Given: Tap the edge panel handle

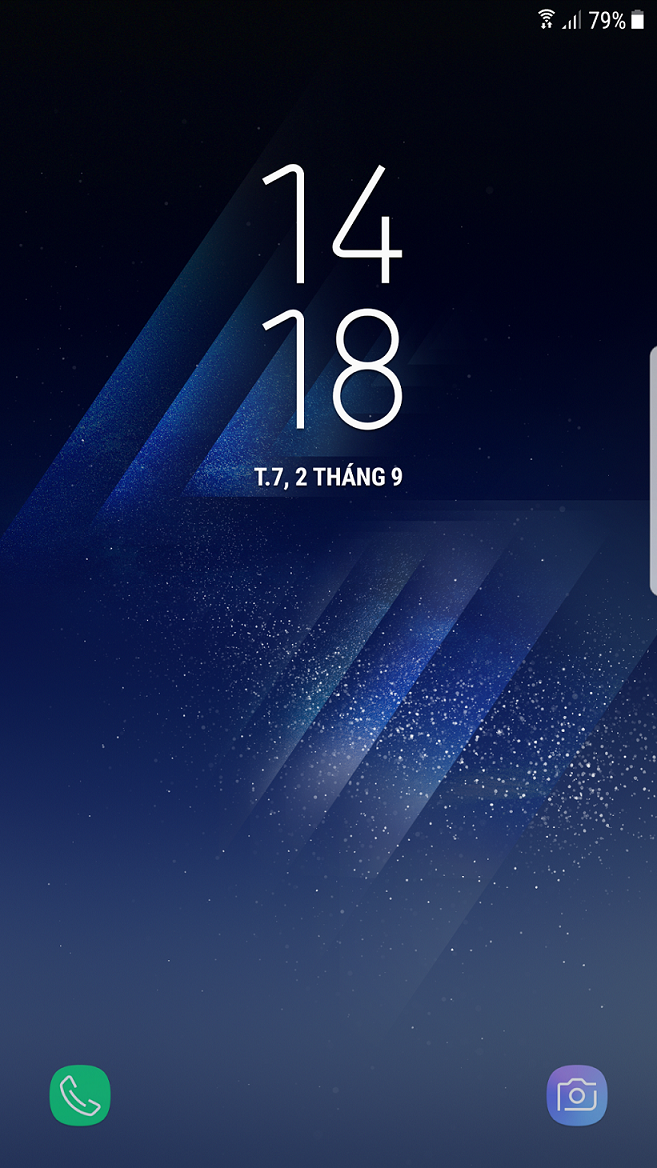Looking at the screenshot, I should (653, 472).
